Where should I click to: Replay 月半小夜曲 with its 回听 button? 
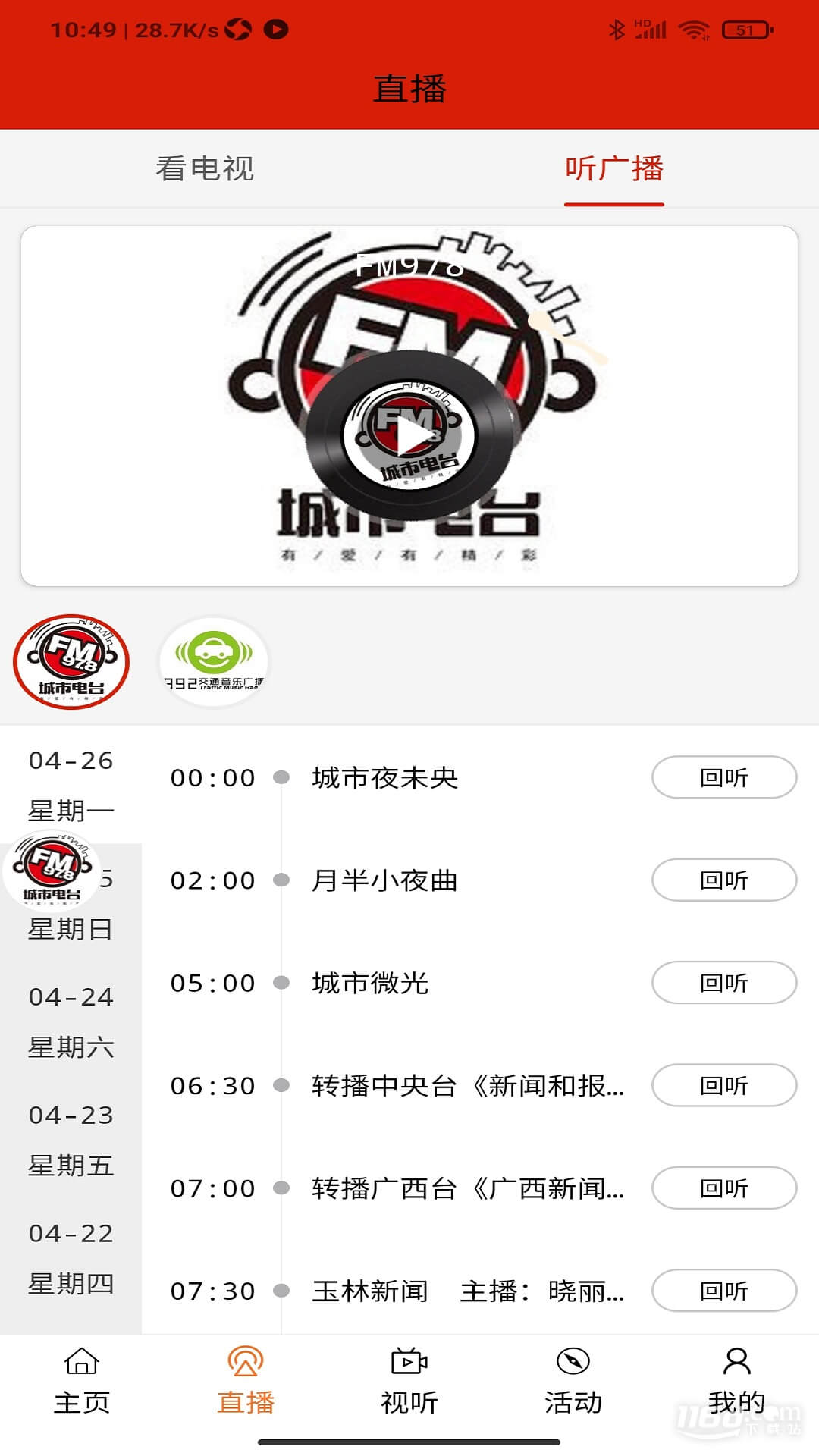(723, 880)
